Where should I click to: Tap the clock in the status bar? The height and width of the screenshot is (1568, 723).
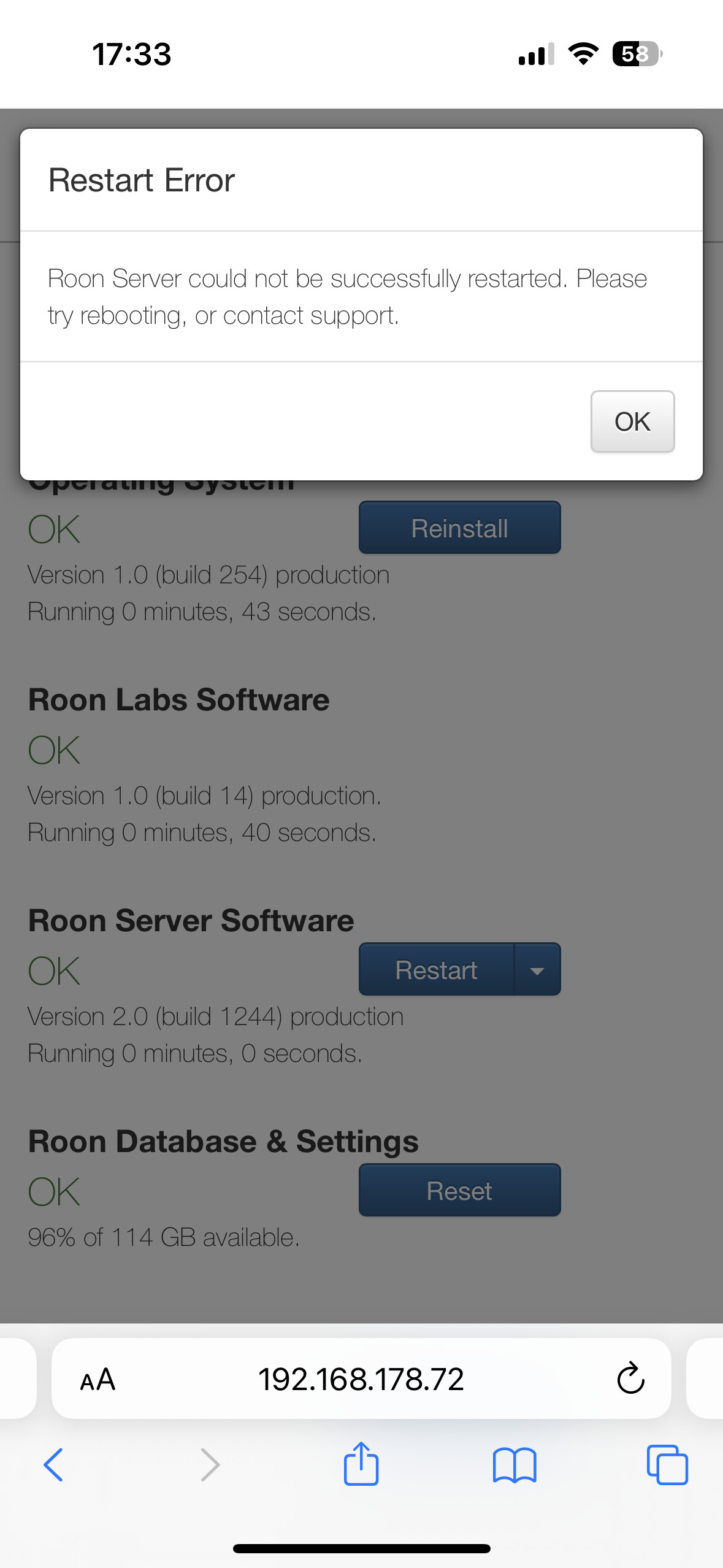[132, 55]
